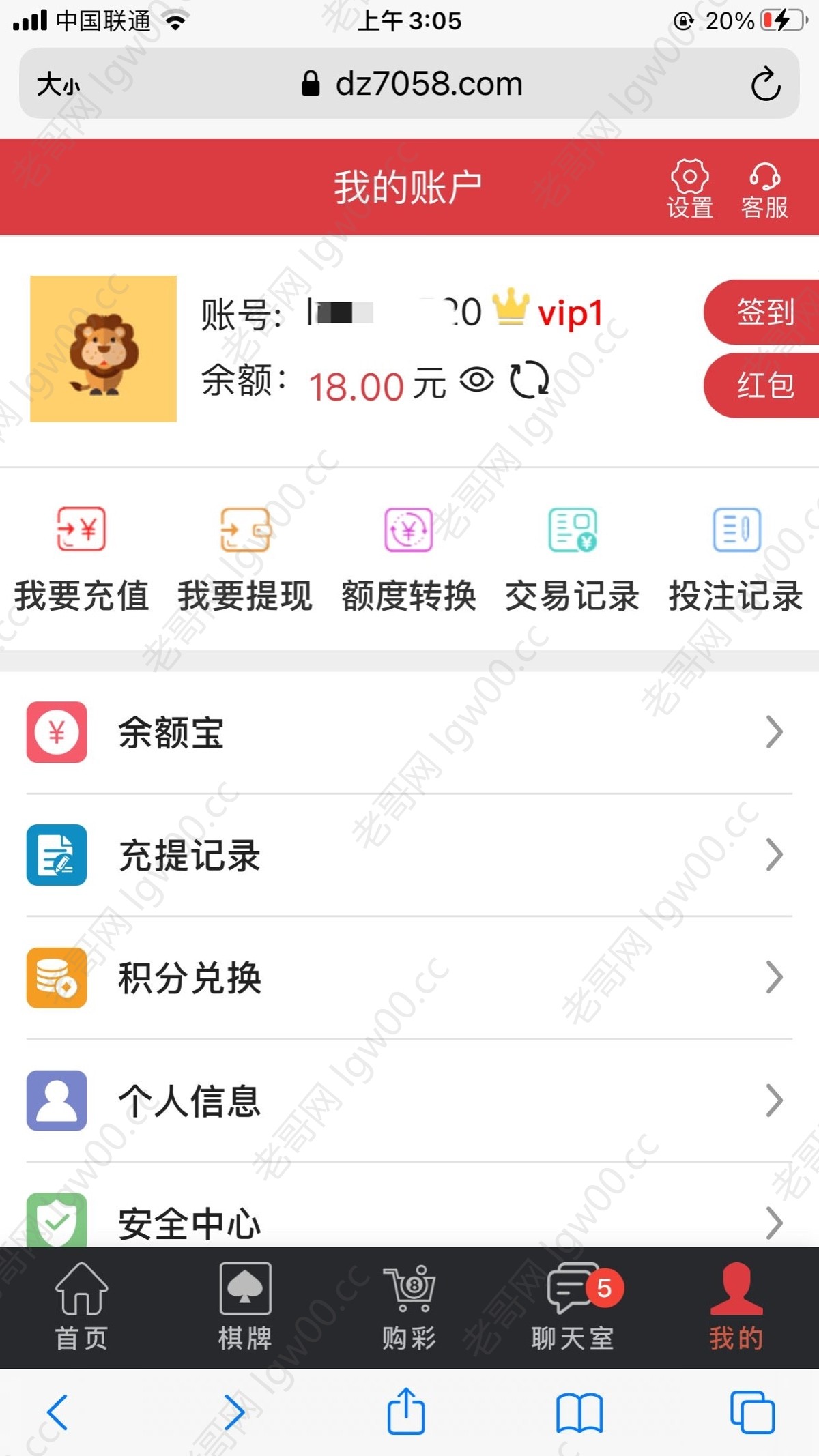Tap the 签到 check-in button
This screenshot has height=1456, width=819.
pos(764,312)
